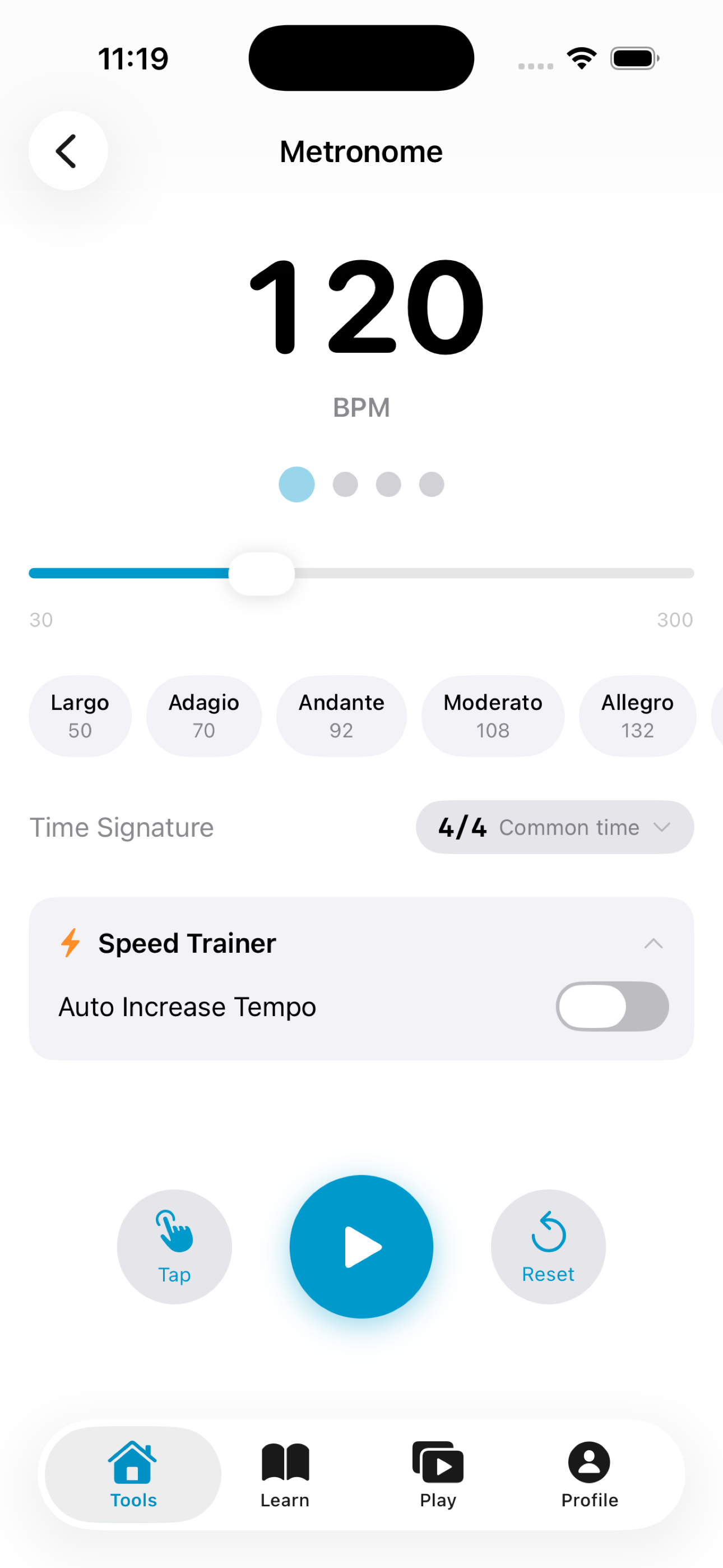Select the first beat indicator dot

pos(296,484)
